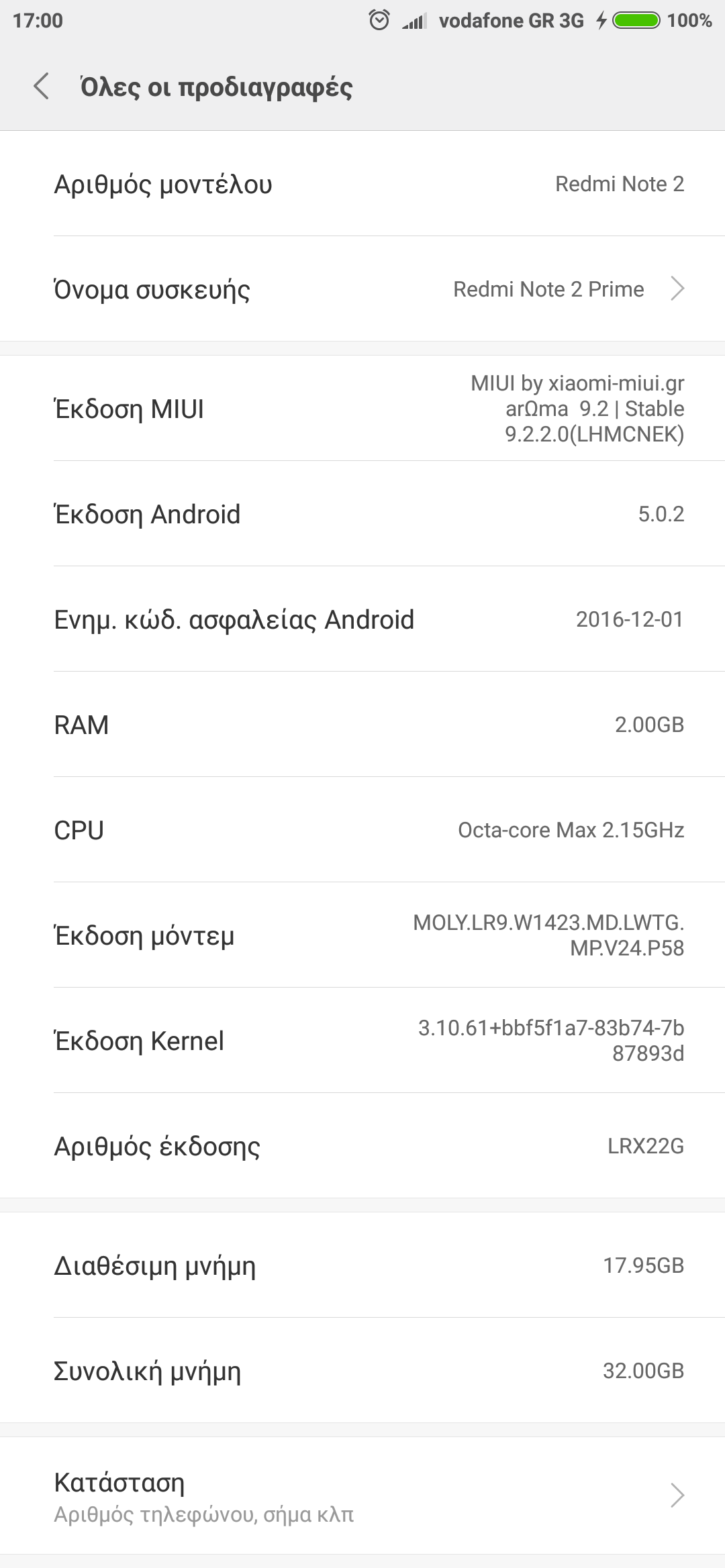This screenshot has width=725, height=1568.
Task: Go back from Όλες οι προδιαγραφές
Action: (x=42, y=87)
